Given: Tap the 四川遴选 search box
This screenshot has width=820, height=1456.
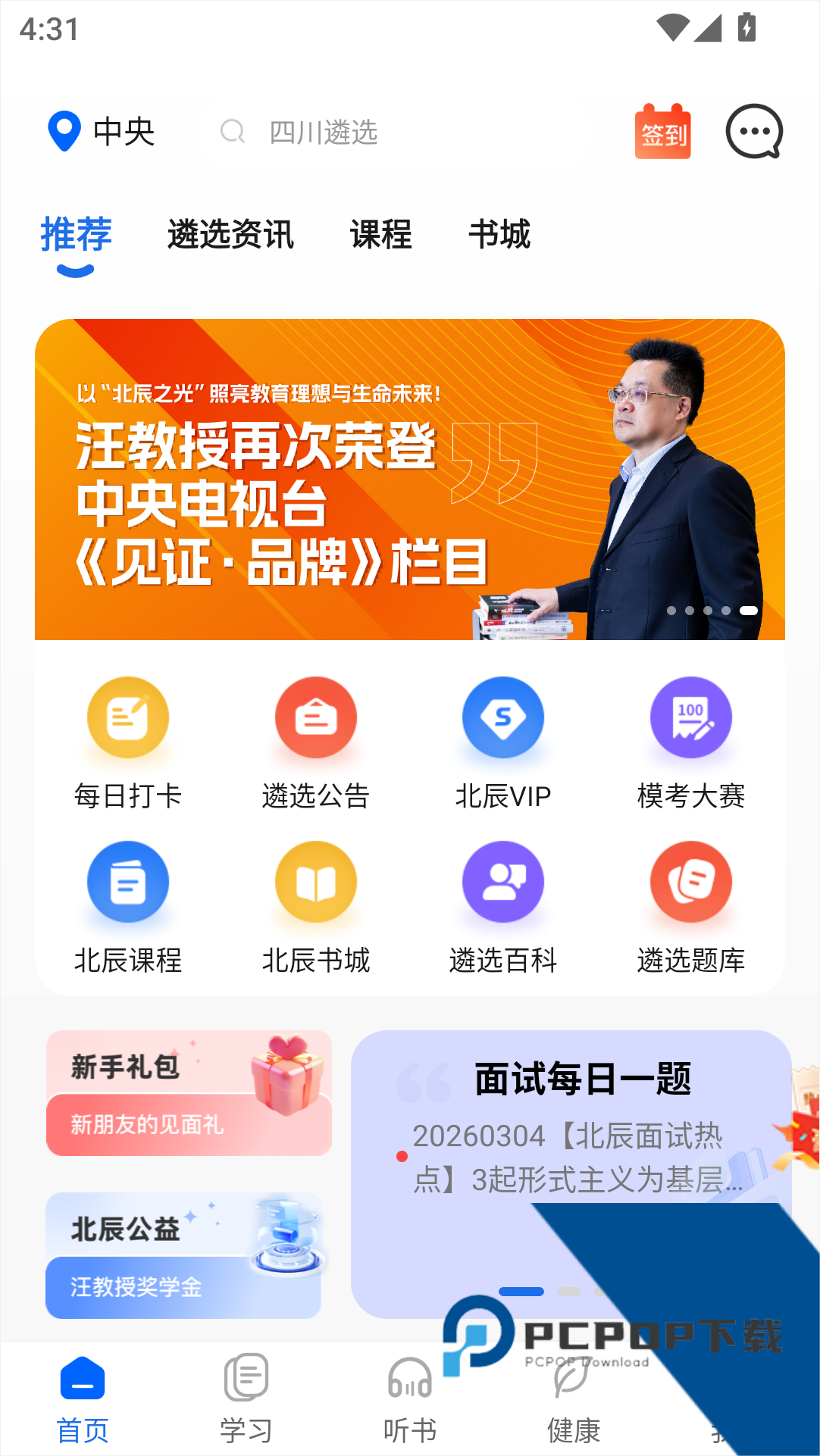Looking at the screenshot, I should [394, 133].
